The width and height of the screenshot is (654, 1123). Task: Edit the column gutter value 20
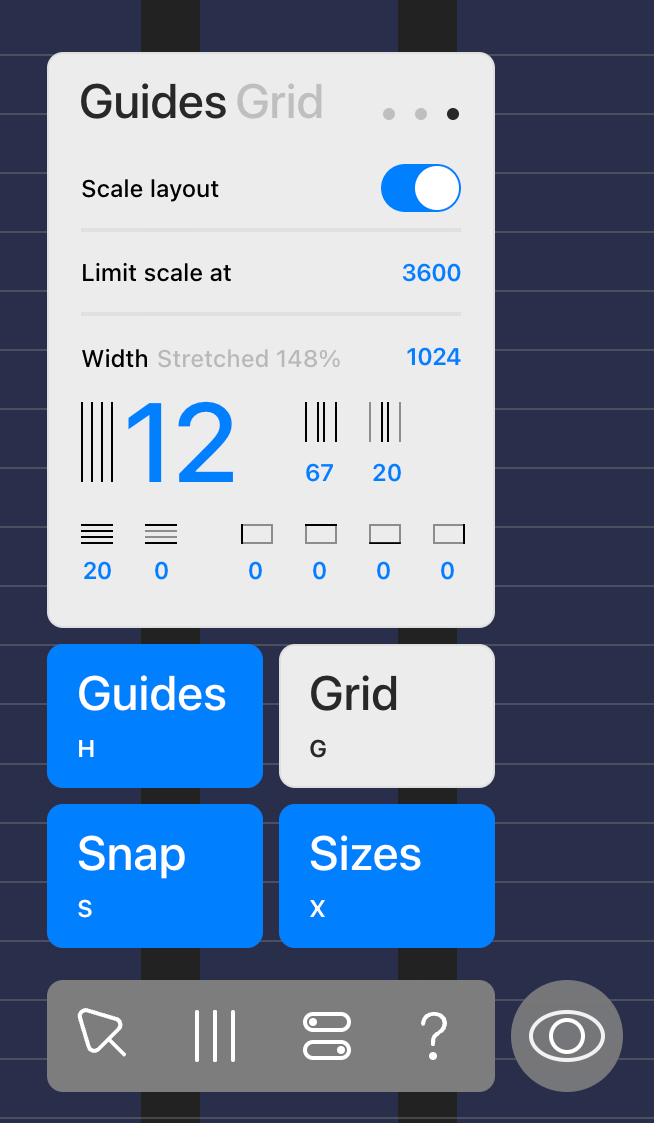click(386, 472)
